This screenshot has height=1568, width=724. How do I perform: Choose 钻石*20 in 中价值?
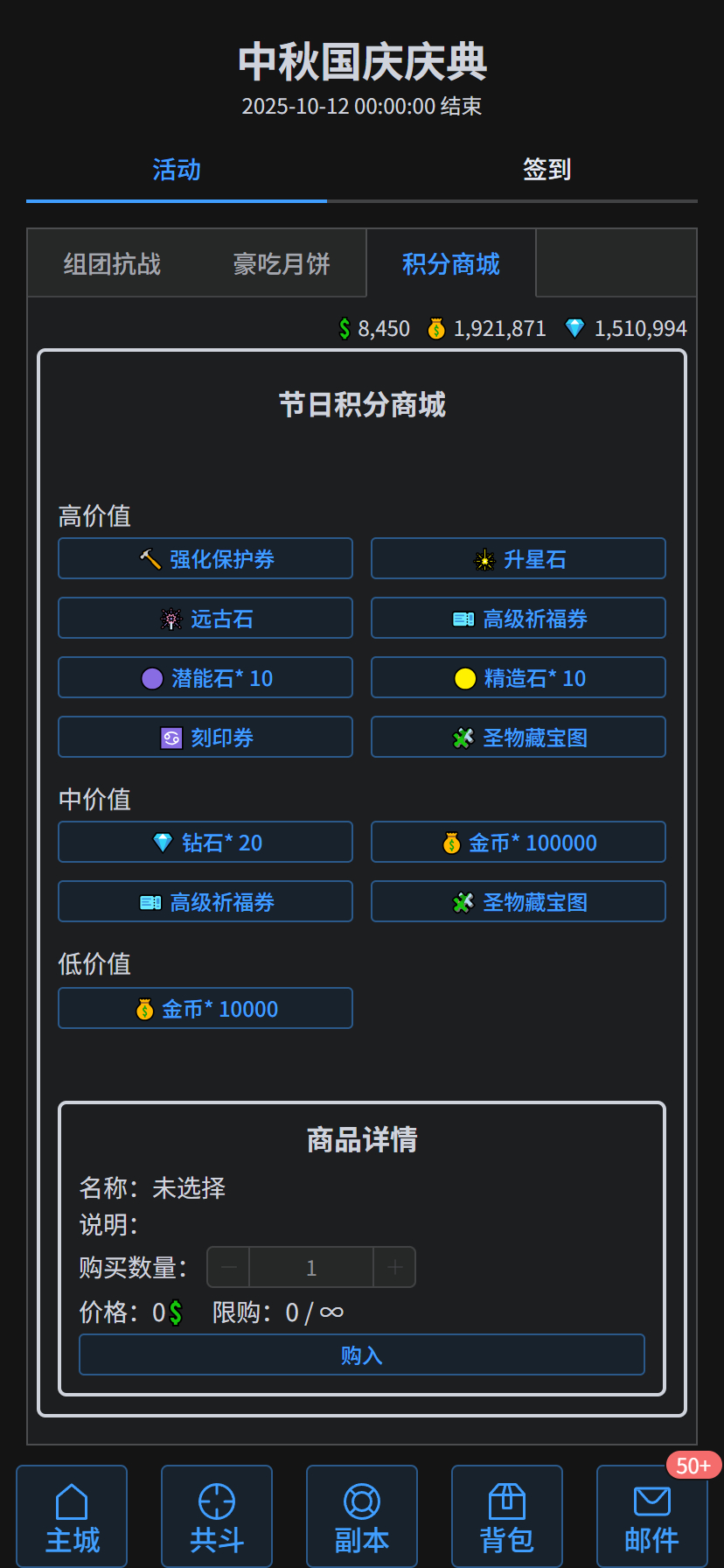tap(205, 843)
